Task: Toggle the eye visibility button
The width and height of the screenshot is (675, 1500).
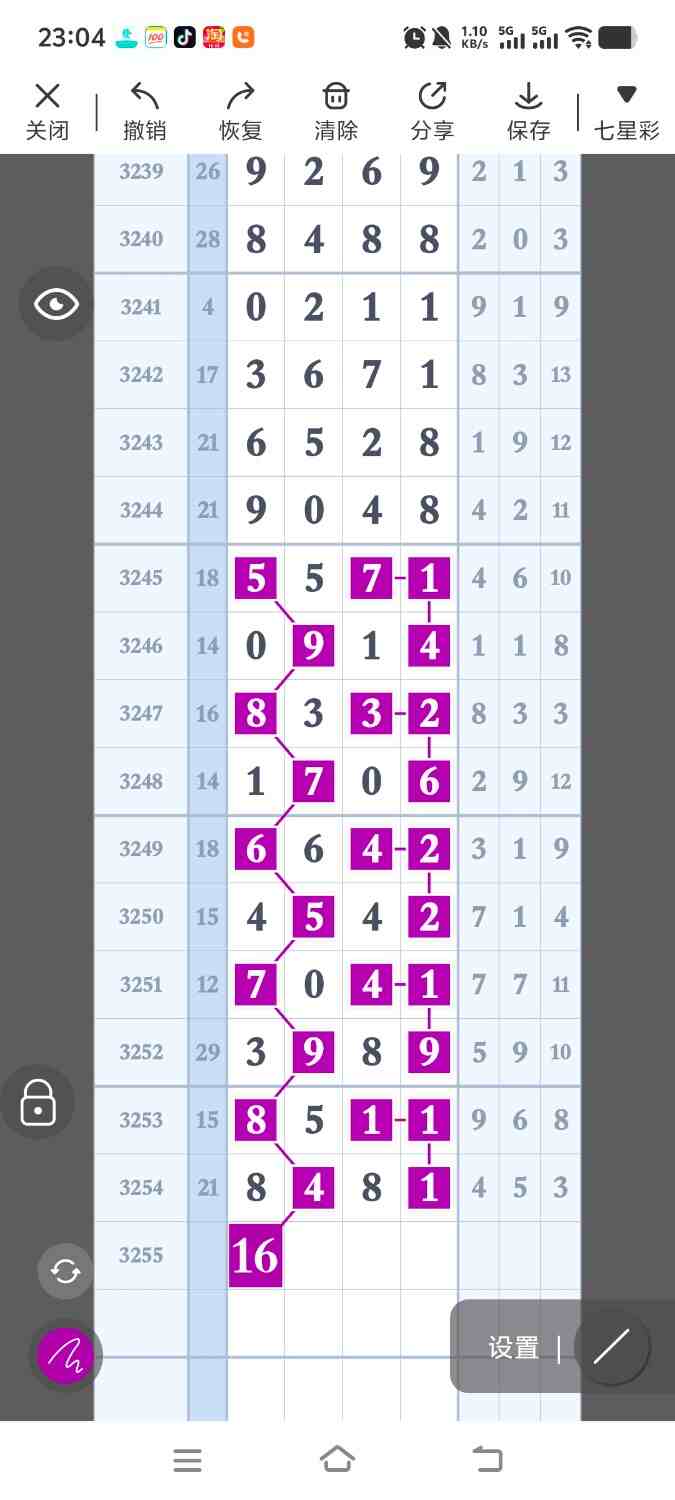Action: tap(57, 304)
